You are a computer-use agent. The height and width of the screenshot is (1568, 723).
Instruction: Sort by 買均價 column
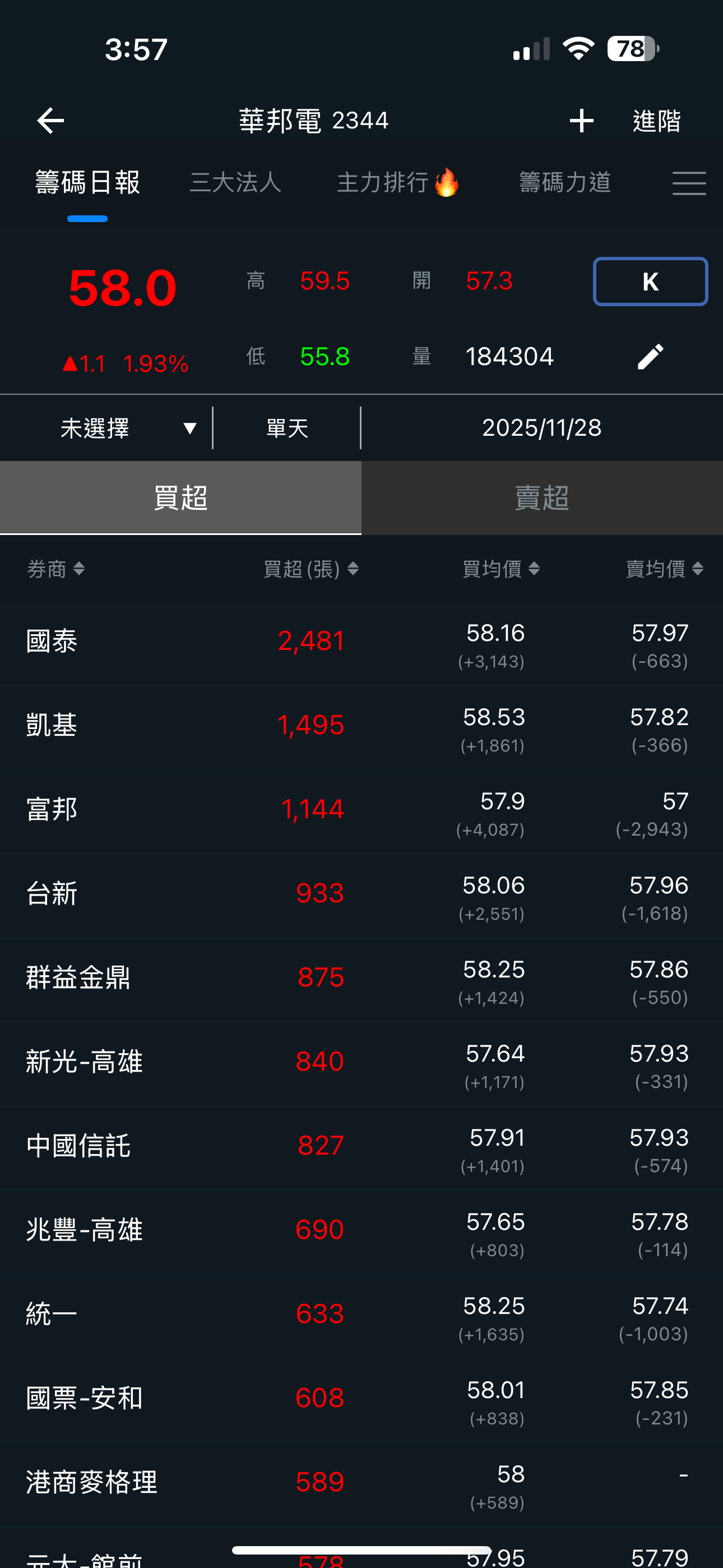[501, 569]
